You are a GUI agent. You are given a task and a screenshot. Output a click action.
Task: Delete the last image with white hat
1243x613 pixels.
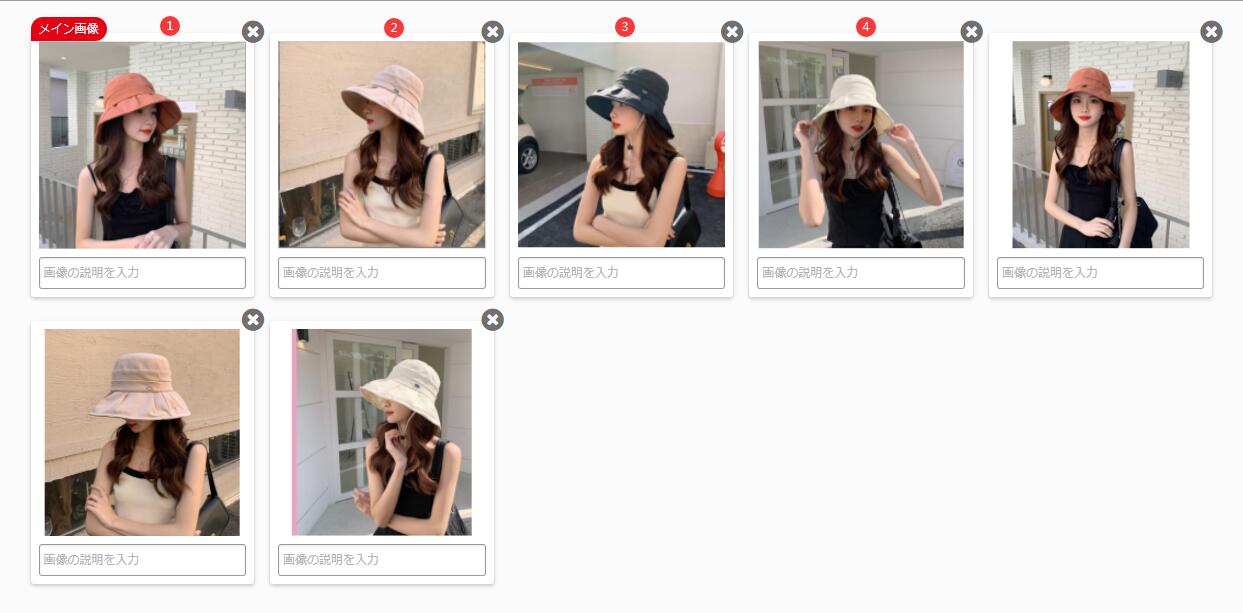pos(493,319)
